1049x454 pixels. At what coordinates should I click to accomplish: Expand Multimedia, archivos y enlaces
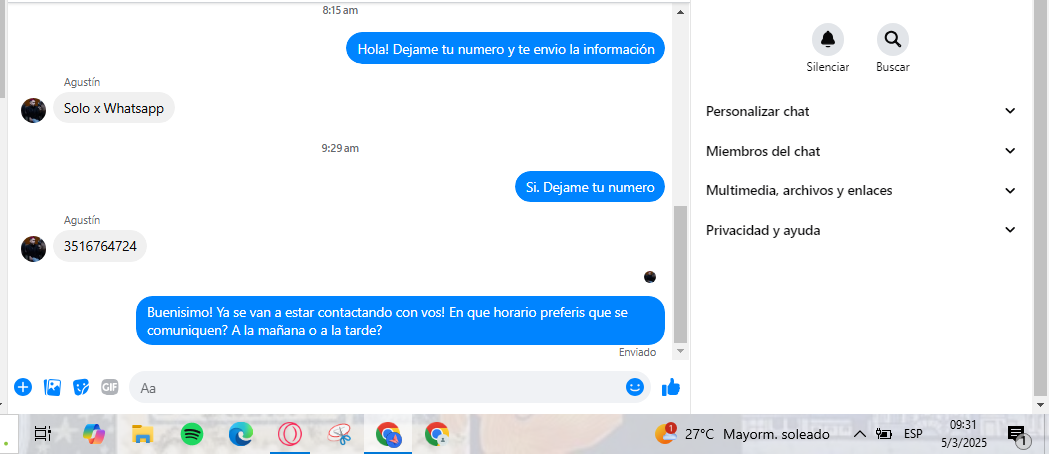click(860, 190)
